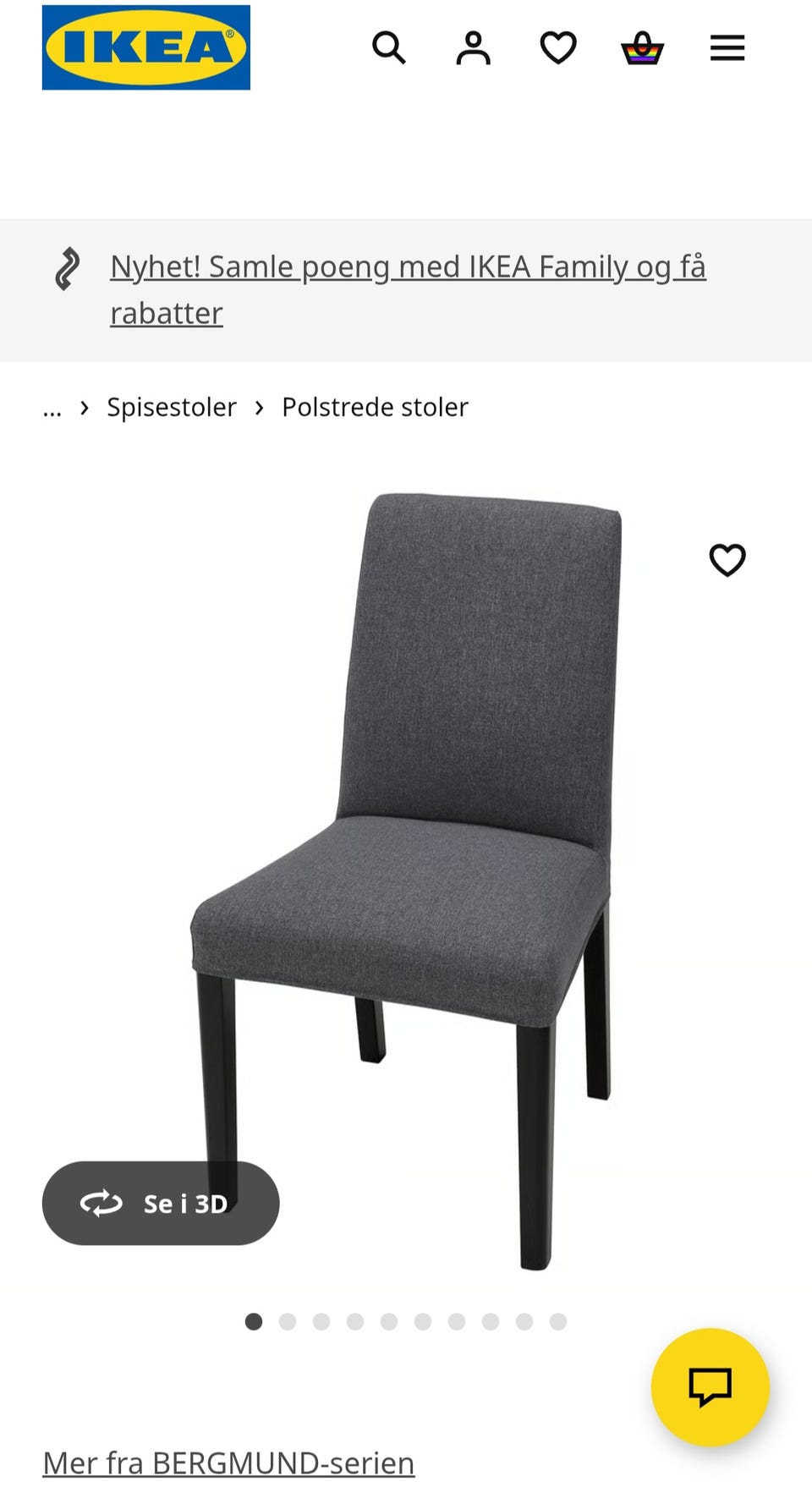This screenshot has width=812, height=1509.
Task: Save the product with the heart icon
Action: click(728, 558)
